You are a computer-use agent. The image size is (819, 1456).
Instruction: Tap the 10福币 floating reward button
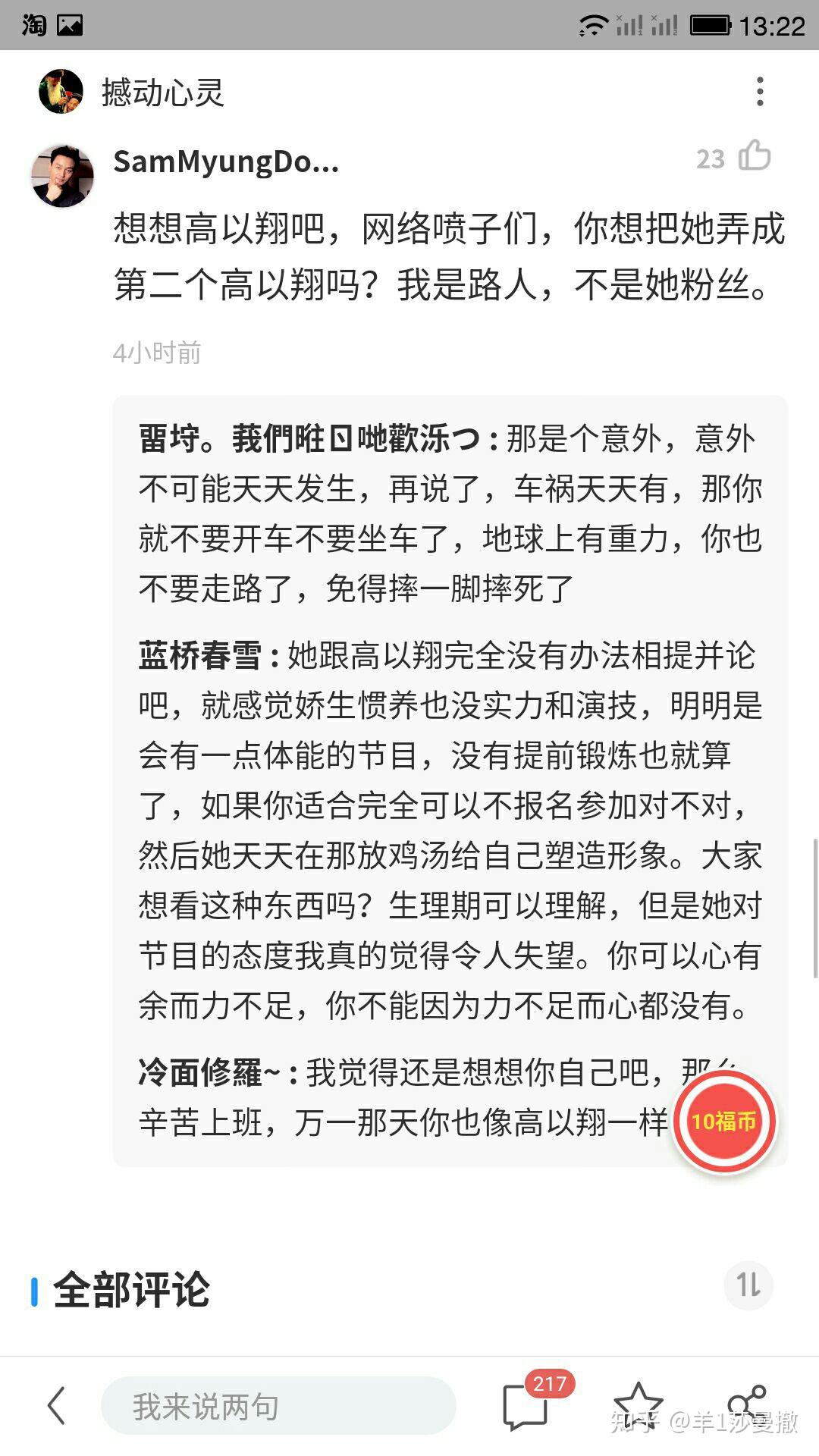pyautogui.click(x=724, y=1121)
